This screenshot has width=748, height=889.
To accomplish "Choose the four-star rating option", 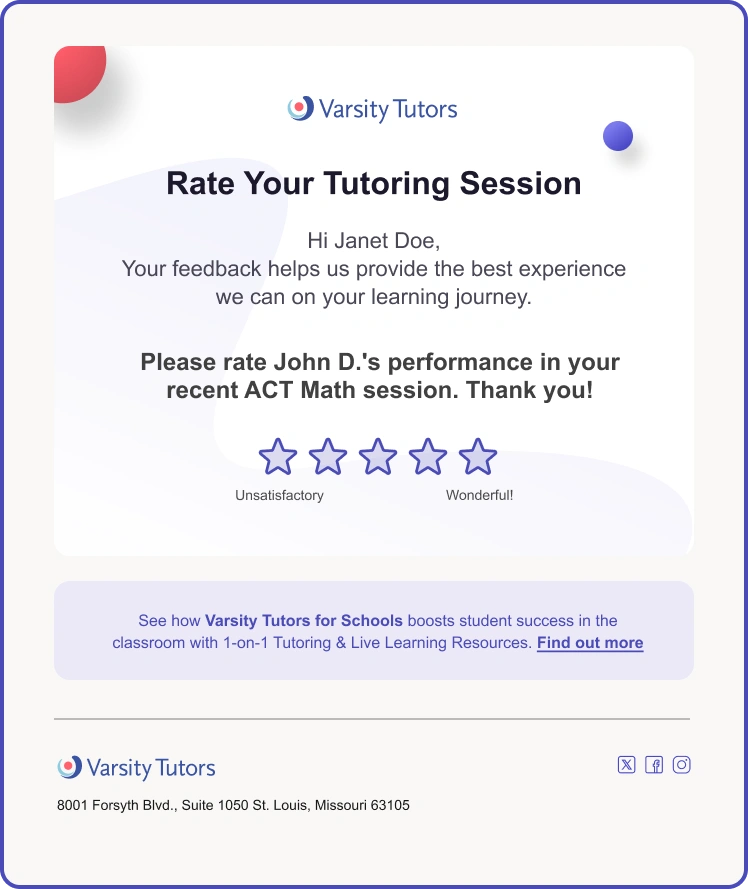I will tap(427, 457).
